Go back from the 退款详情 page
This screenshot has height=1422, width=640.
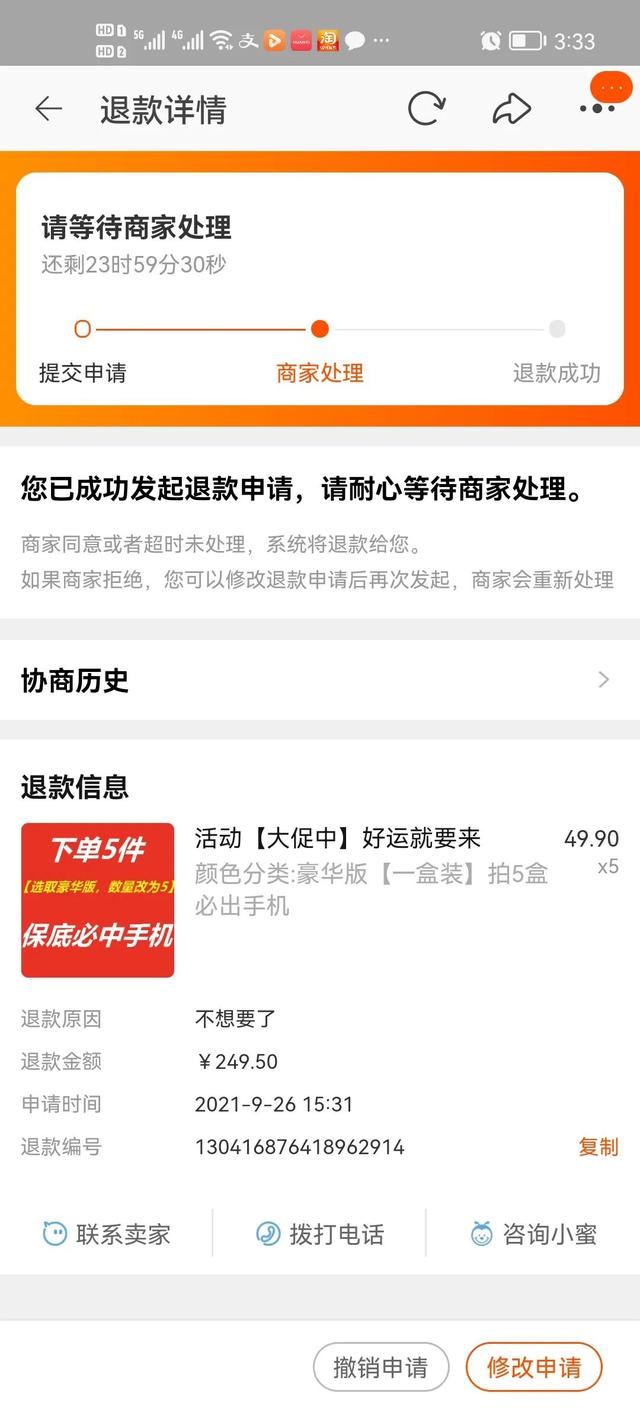48,109
